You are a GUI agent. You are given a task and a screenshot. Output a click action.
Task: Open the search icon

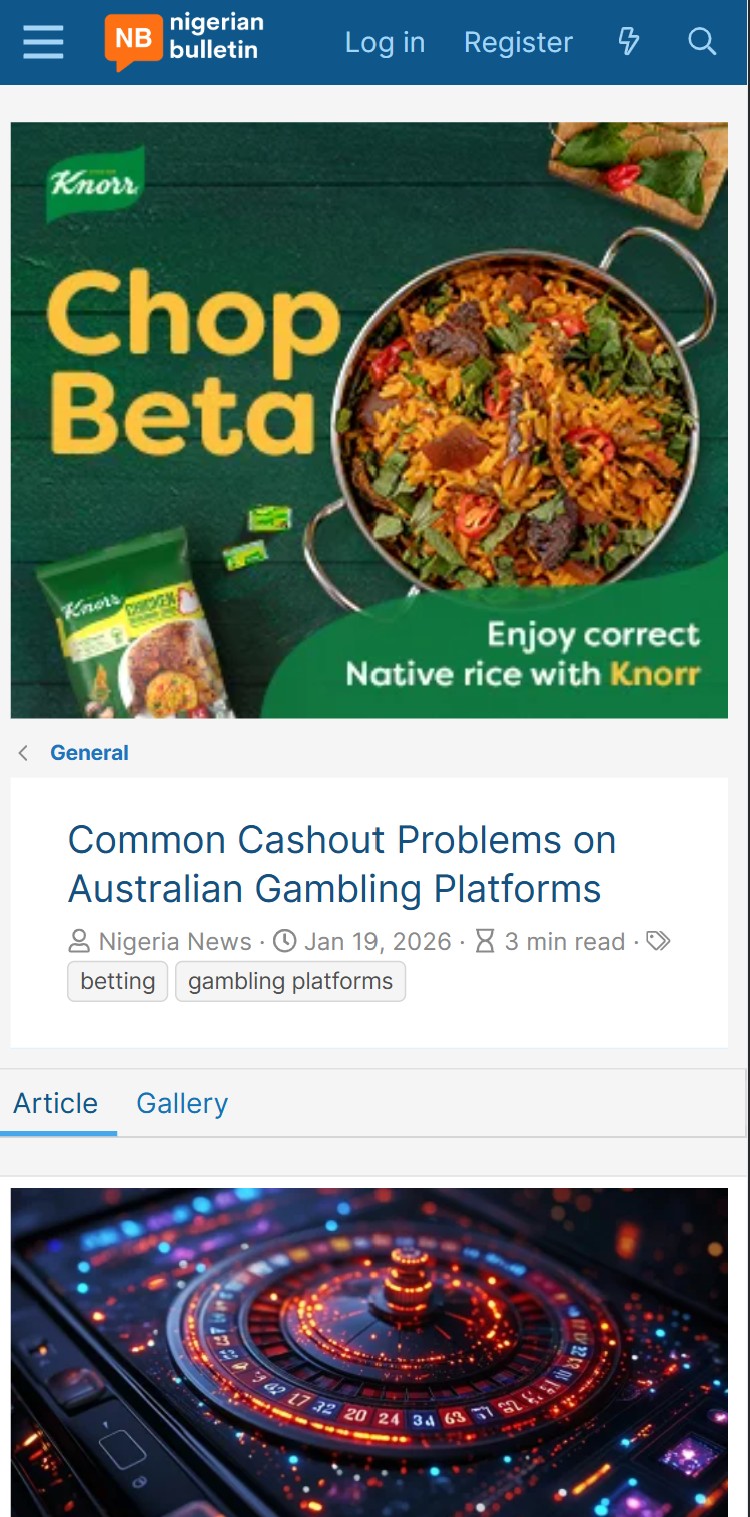pyautogui.click(x=701, y=42)
